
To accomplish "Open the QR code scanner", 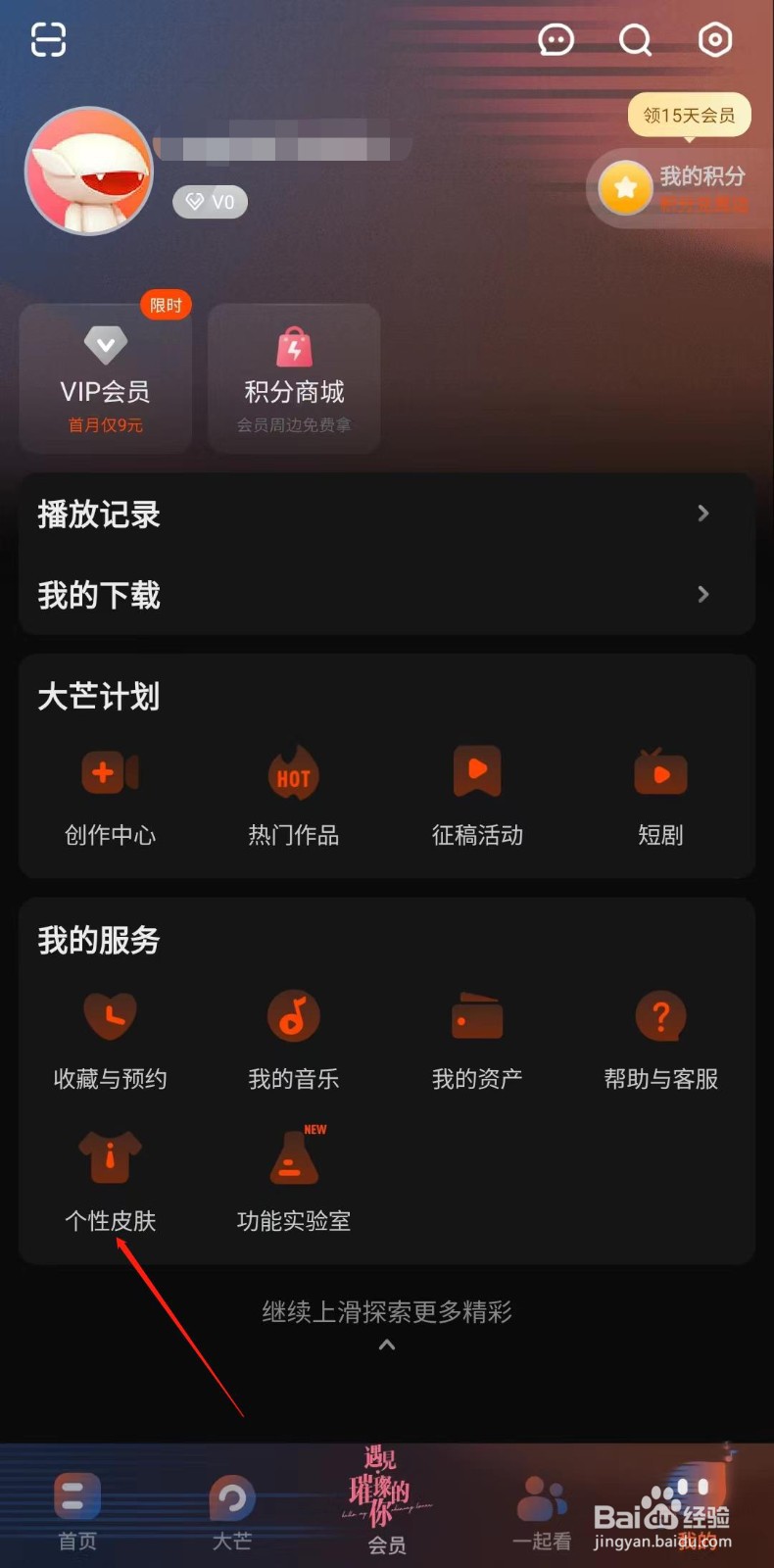I will pyautogui.click(x=47, y=39).
